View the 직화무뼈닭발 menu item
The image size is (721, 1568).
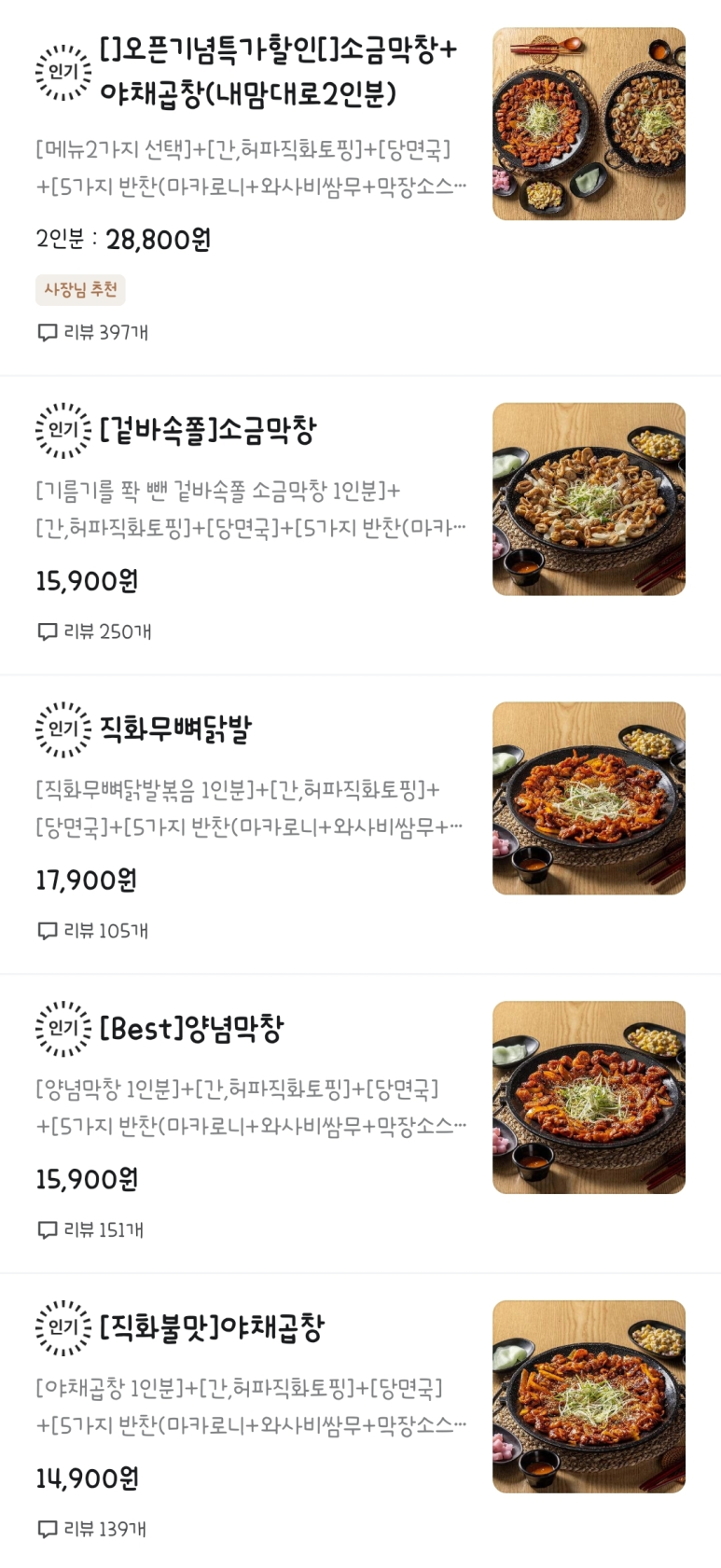[x=175, y=729]
